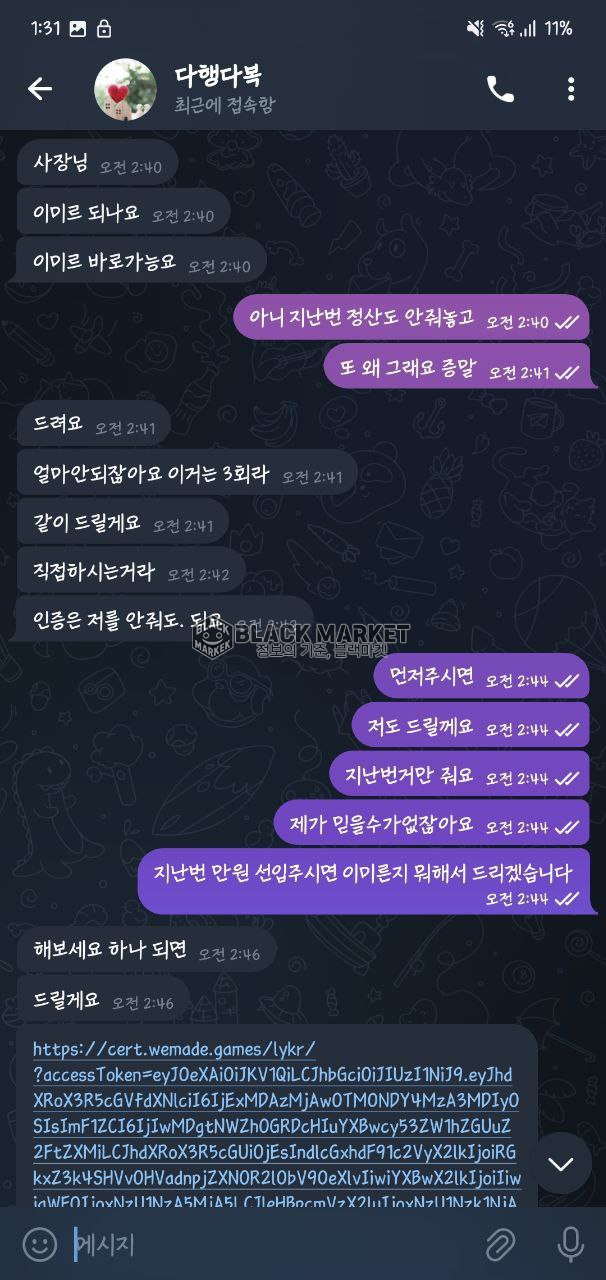Open the cert.wemade.games link

[x=174, y=1049]
